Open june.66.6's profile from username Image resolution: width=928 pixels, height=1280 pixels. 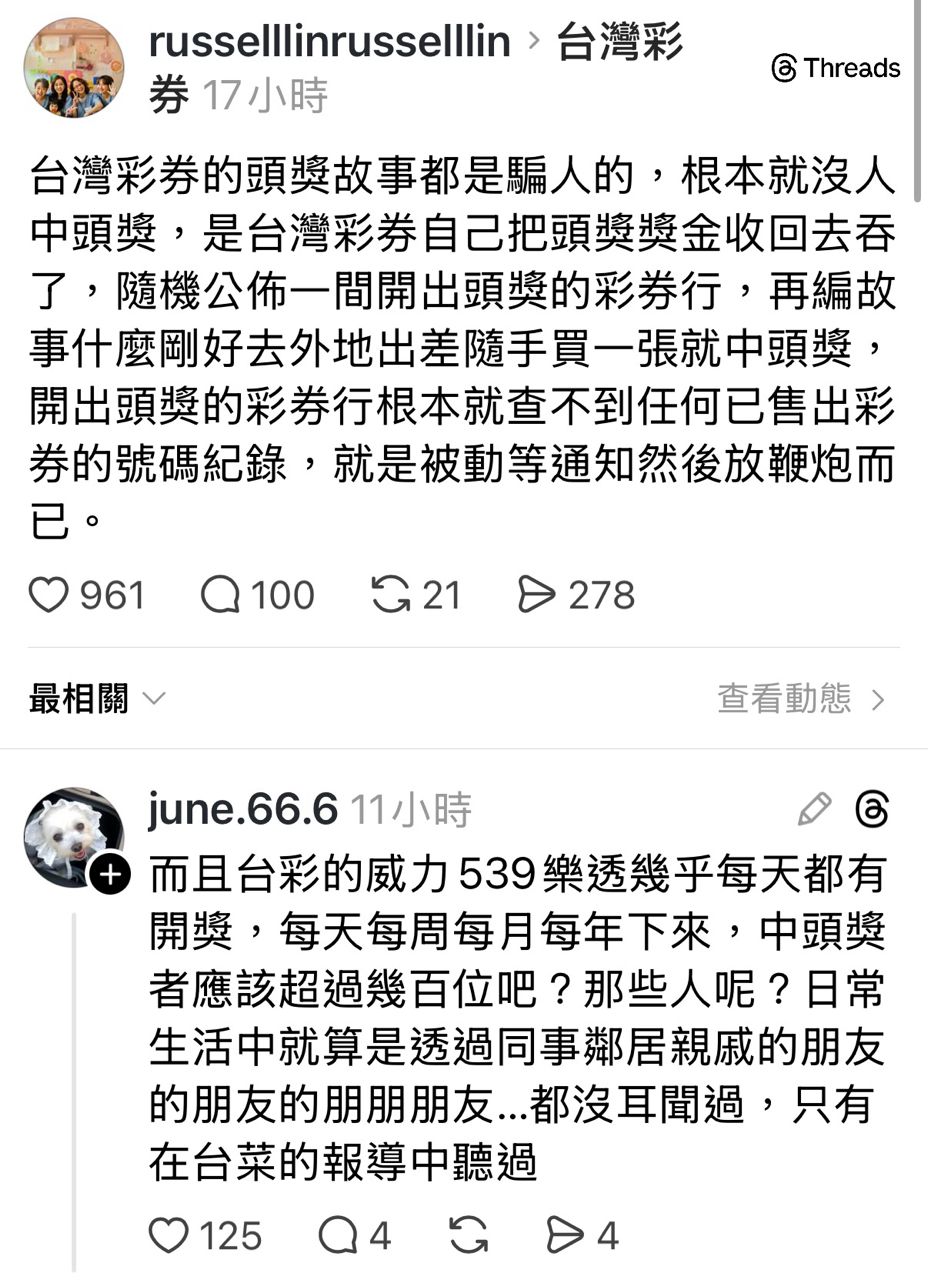(242, 810)
